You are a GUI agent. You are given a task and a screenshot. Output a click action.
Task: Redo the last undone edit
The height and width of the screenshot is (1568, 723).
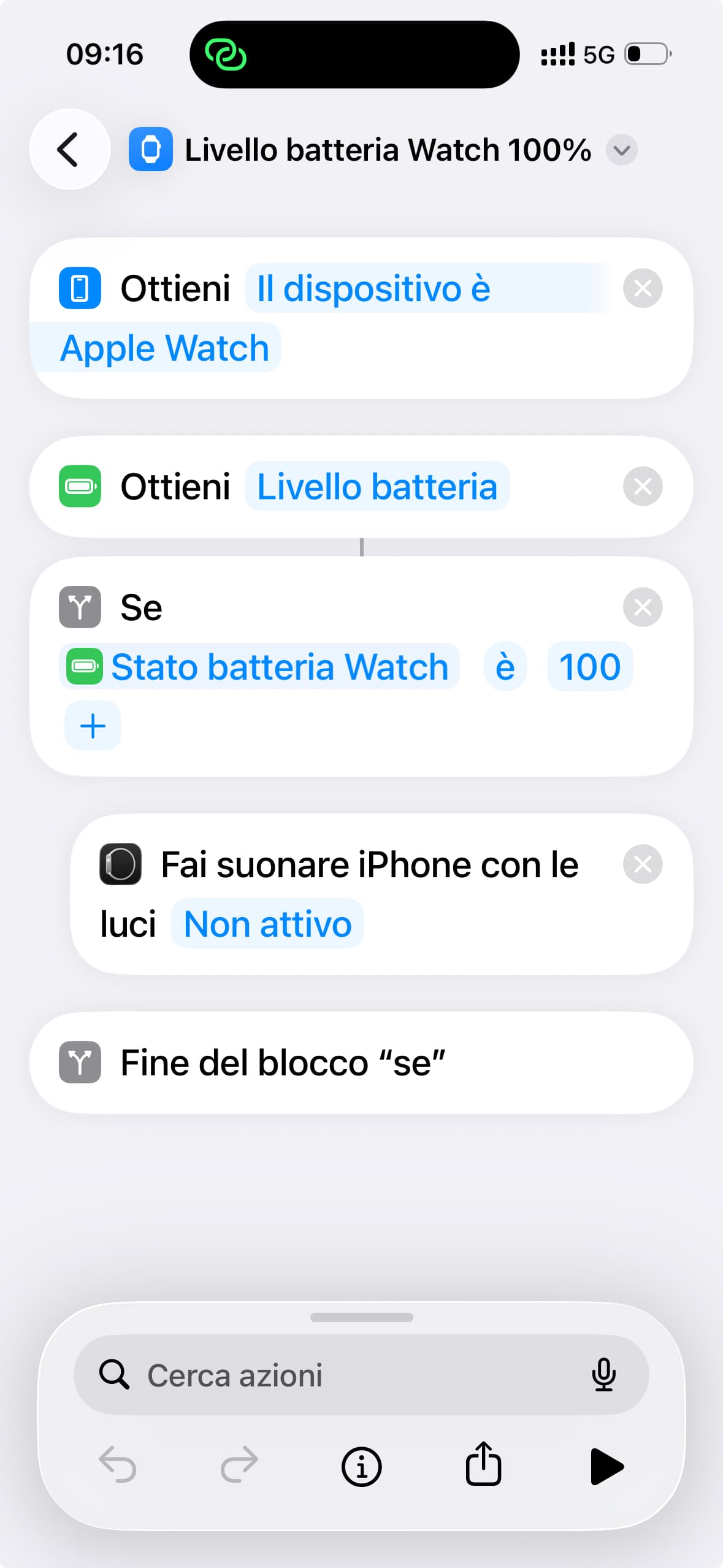239,1466
